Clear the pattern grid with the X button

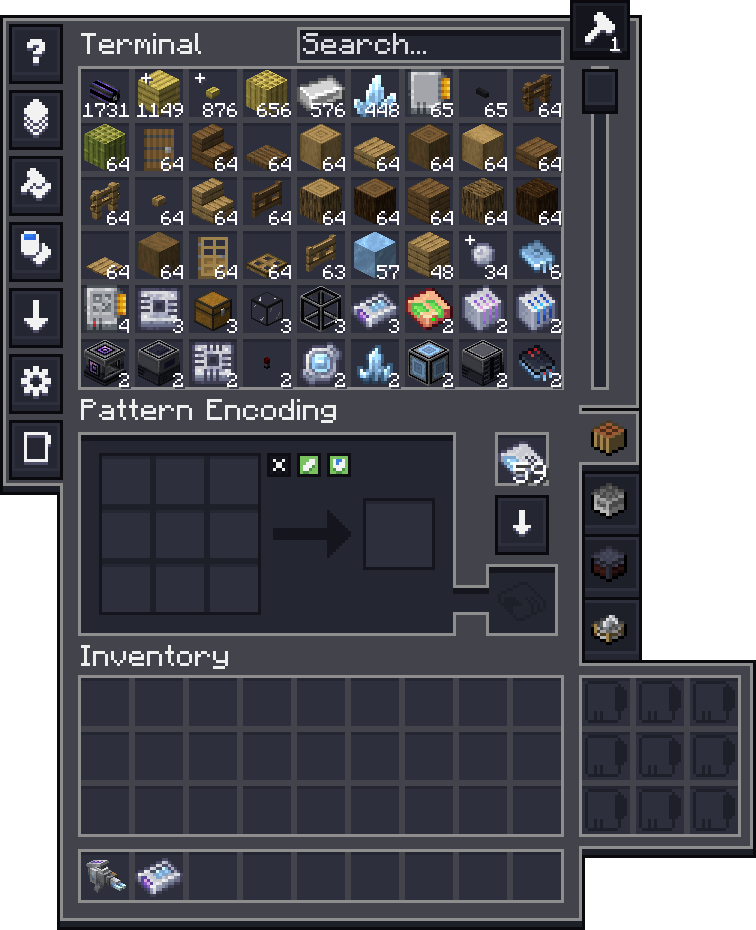279,465
